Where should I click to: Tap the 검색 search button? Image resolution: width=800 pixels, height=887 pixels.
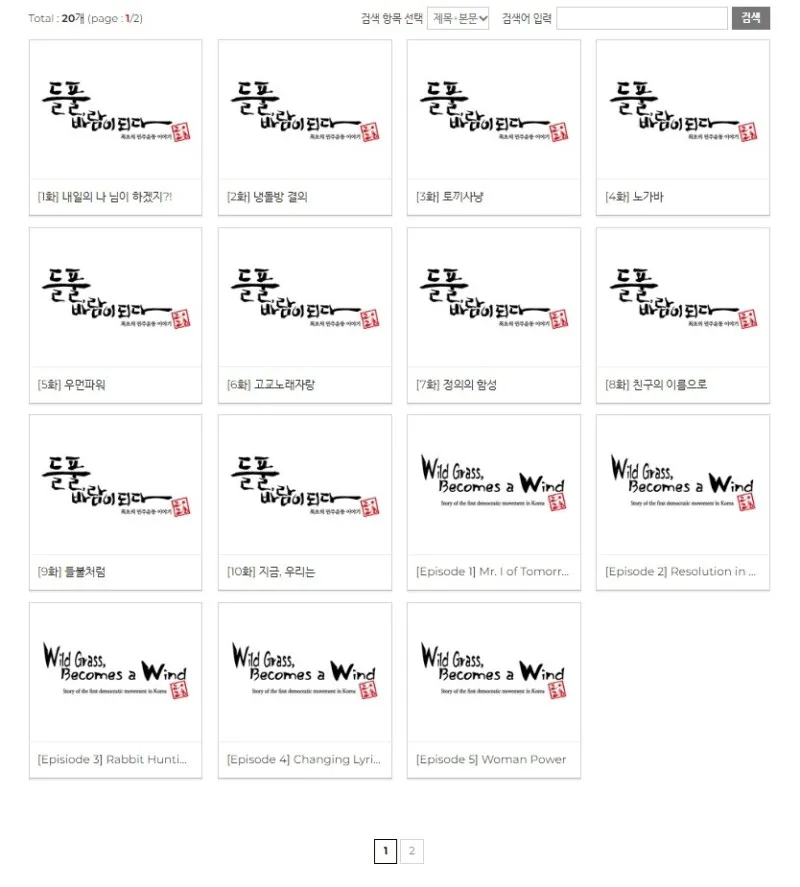(750, 18)
